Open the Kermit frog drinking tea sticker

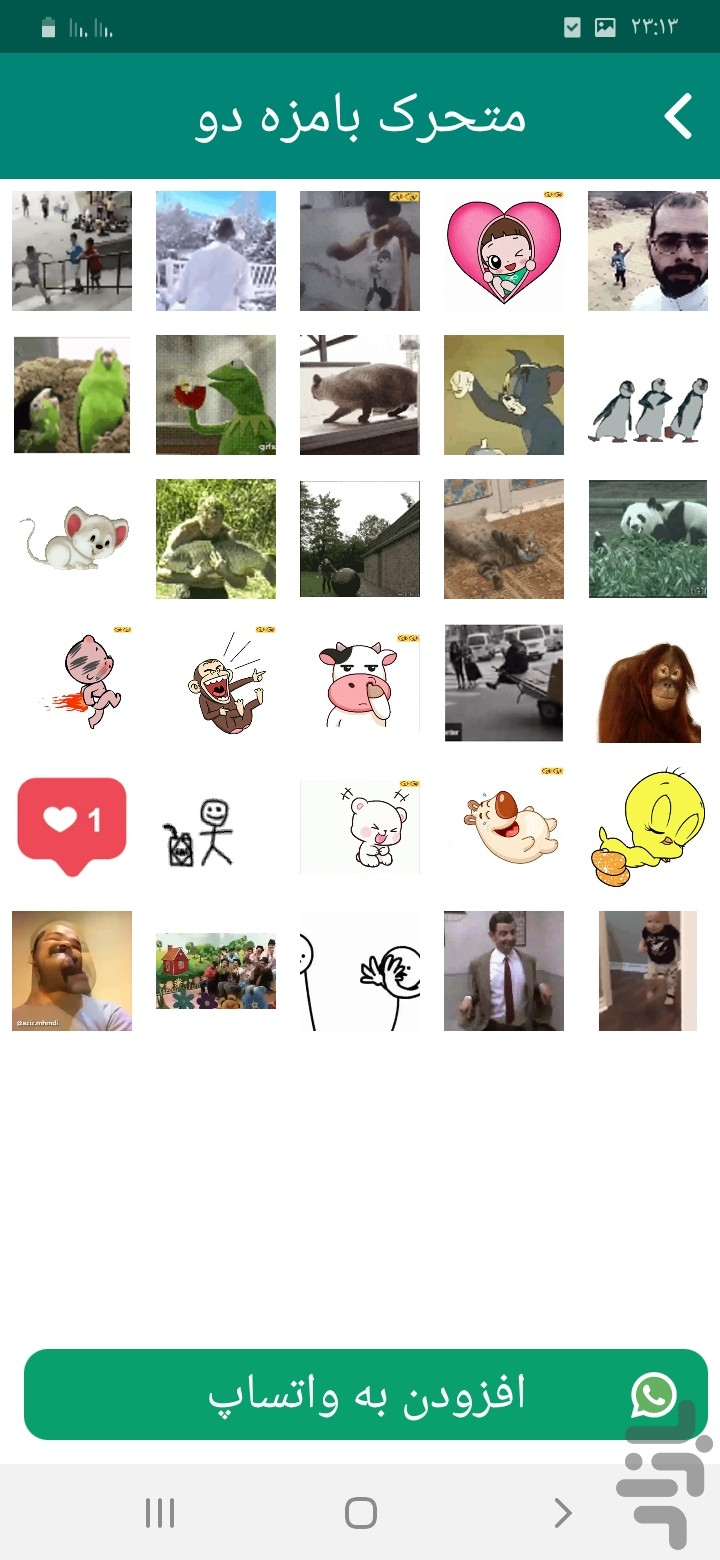point(216,395)
